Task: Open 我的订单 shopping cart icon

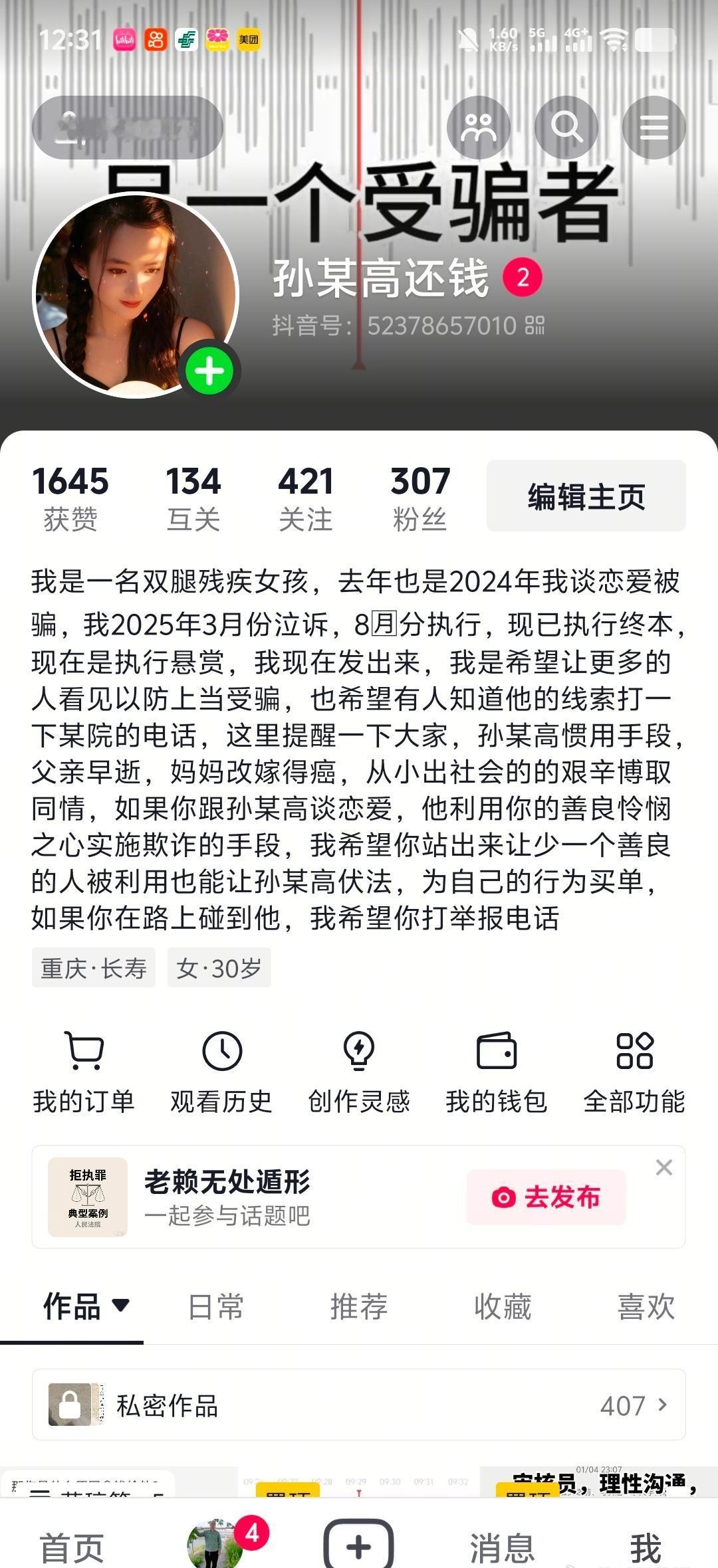Action: tap(82, 1051)
